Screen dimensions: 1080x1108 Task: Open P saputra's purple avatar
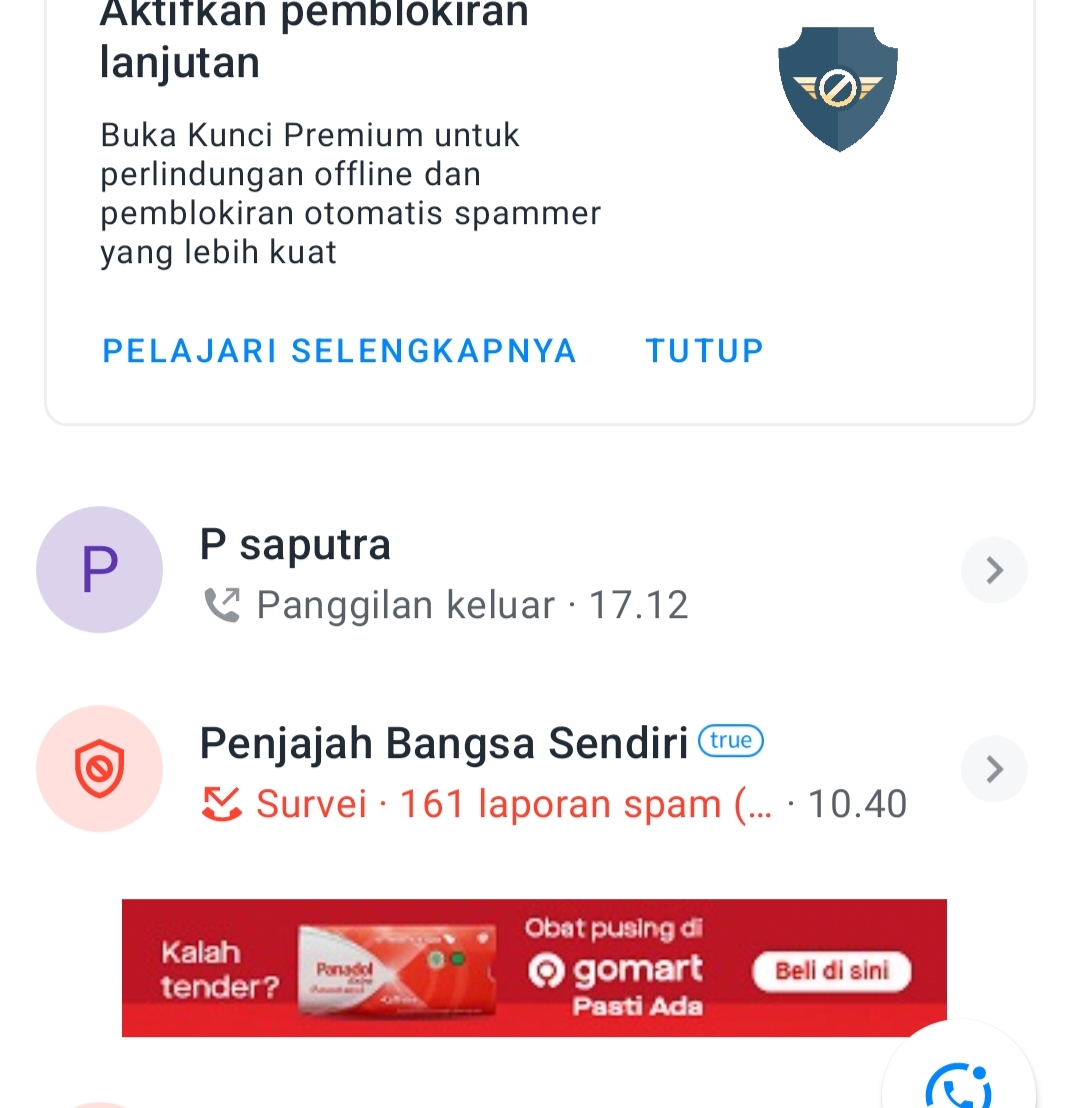point(99,569)
